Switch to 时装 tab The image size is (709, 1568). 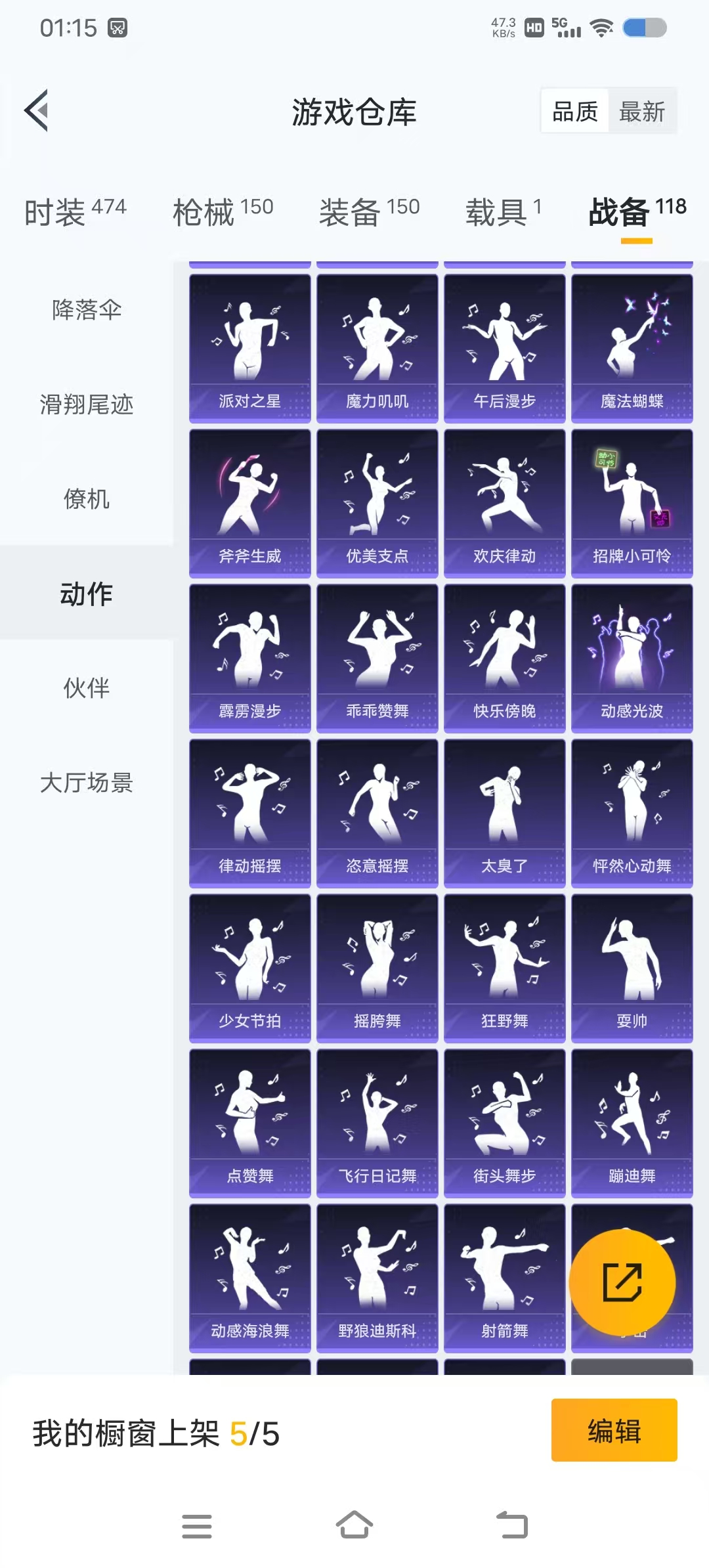(75, 211)
